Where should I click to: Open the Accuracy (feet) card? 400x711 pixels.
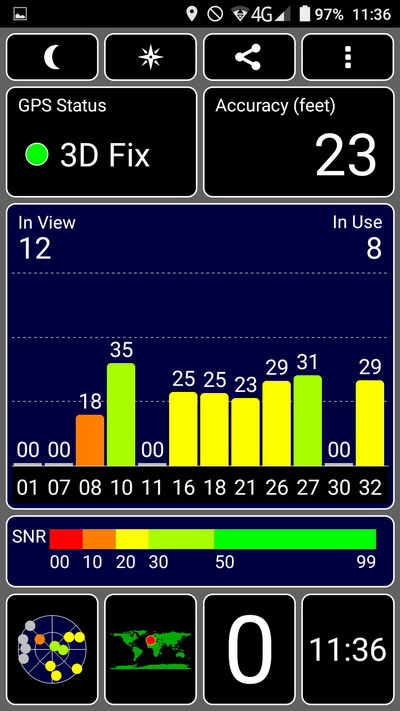pos(298,142)
